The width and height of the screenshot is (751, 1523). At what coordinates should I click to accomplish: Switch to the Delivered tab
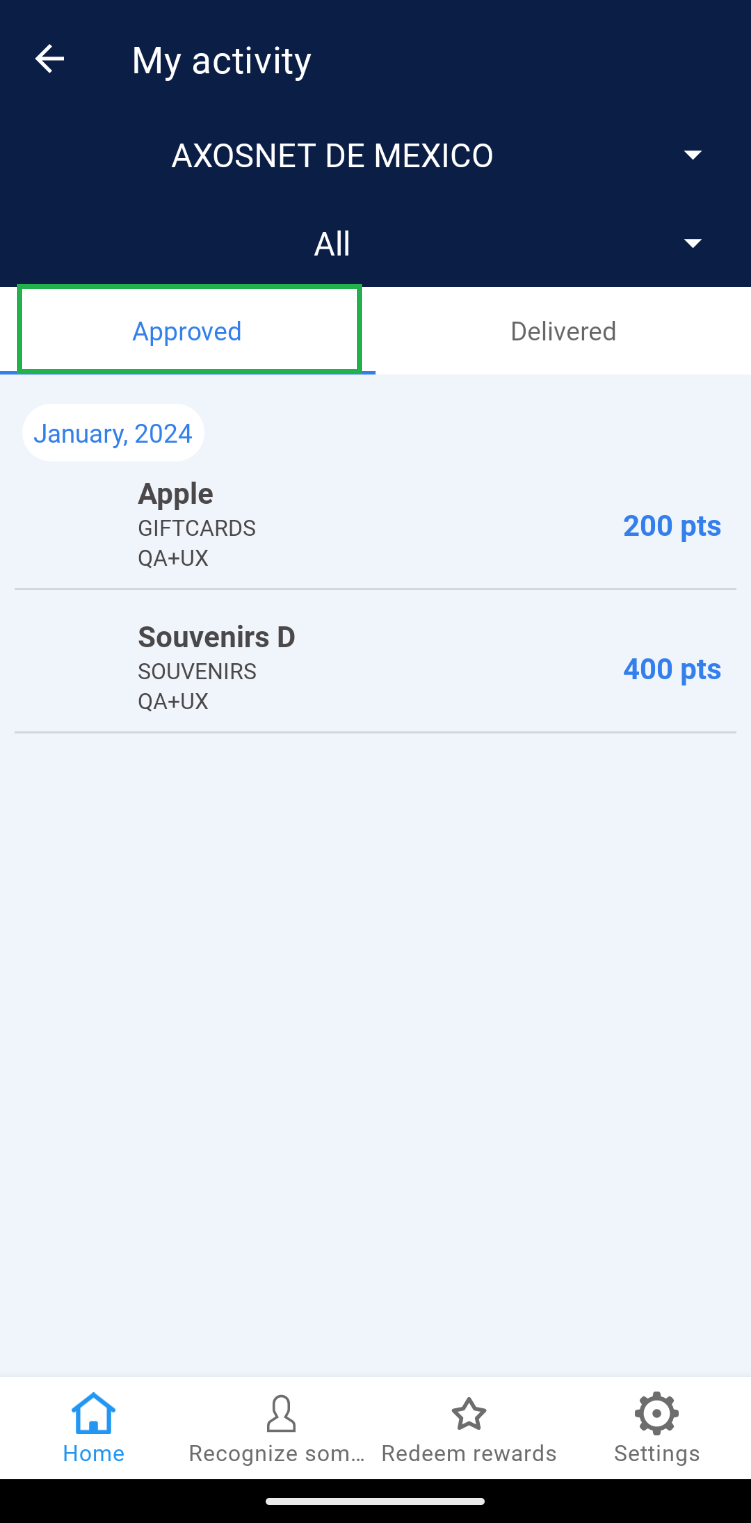563,331
